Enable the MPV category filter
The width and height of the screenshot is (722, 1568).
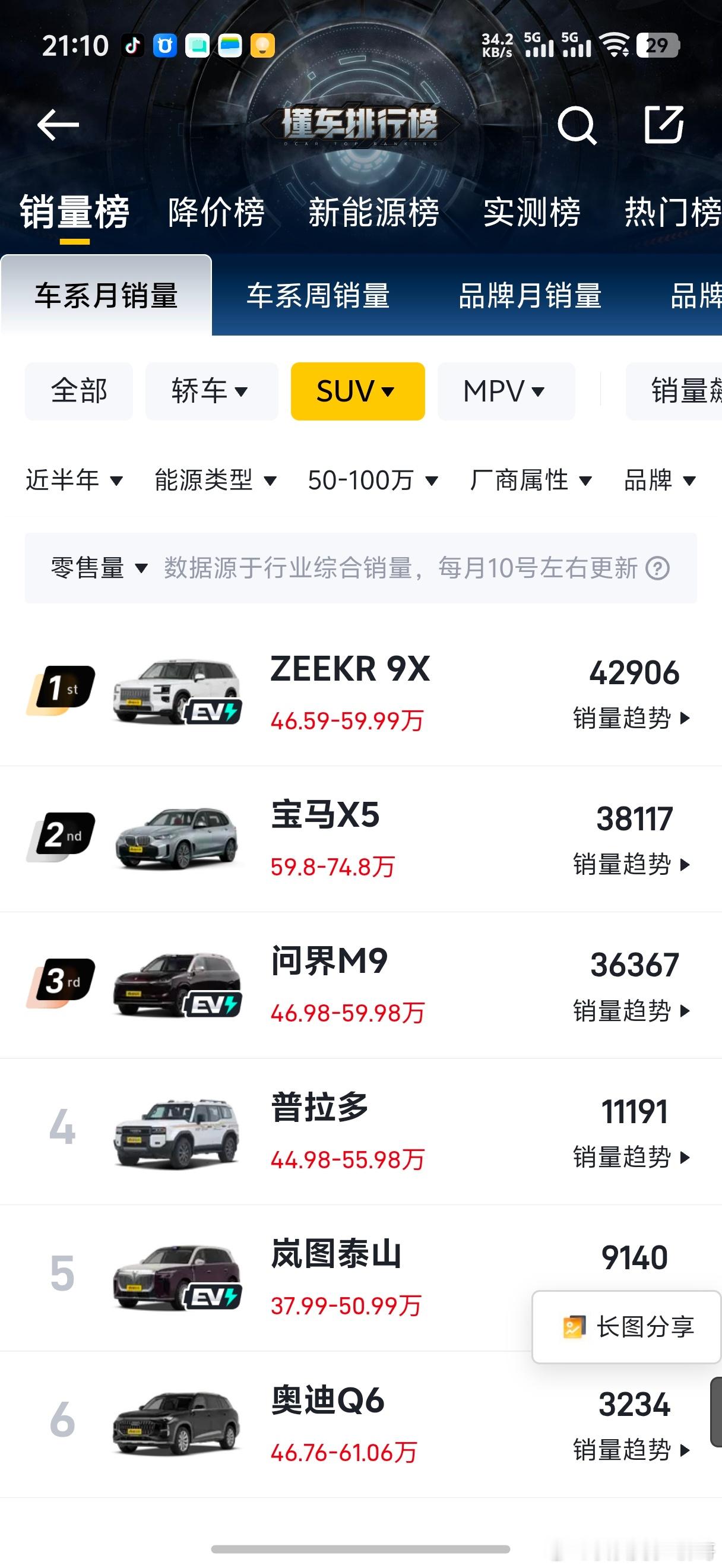tap(506, 391)
